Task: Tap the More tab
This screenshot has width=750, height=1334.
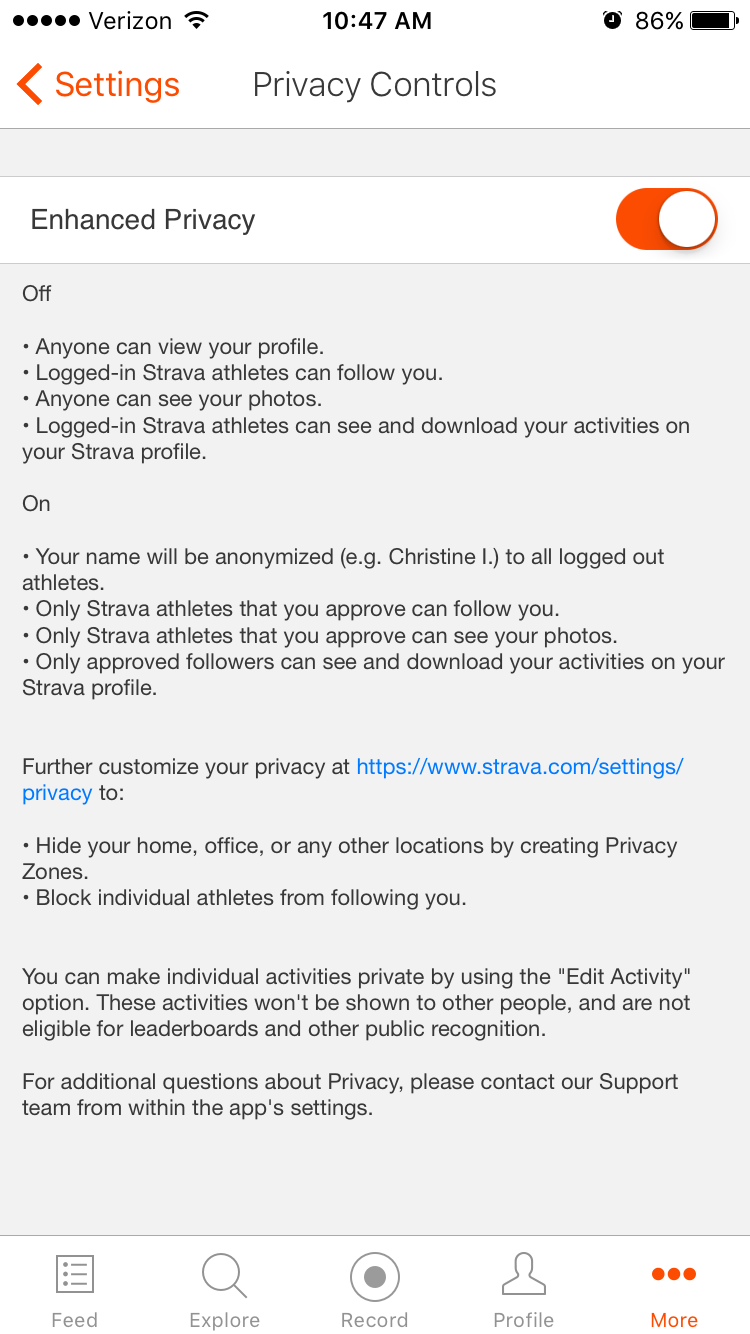Action: [674, 1290]
